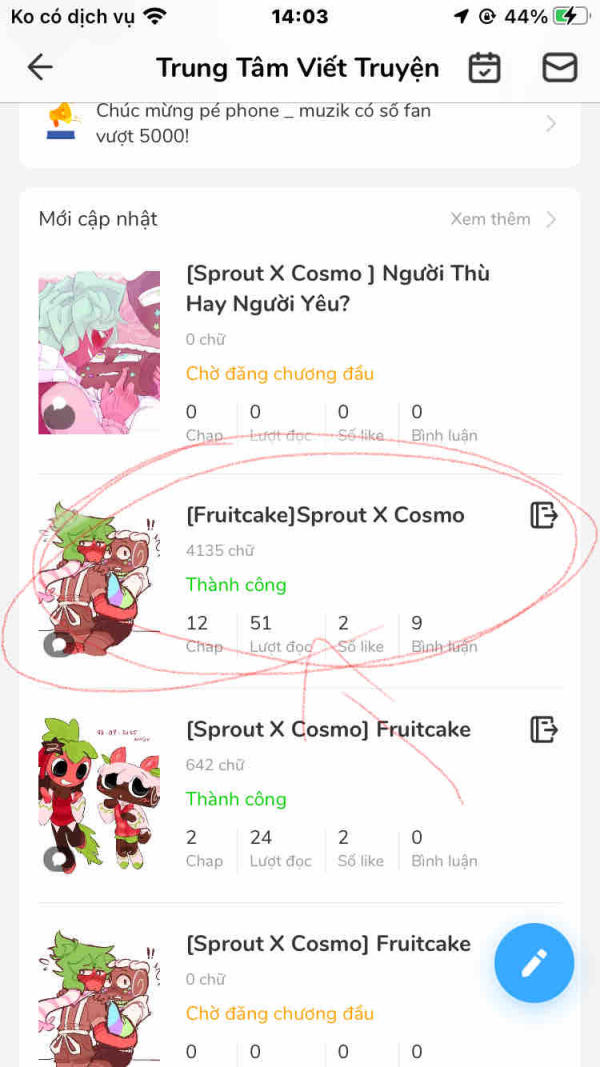The image size is (600, 1067).
Task: Open story [Fruitcake]Sprout X Cosmo
Action: 299,580
